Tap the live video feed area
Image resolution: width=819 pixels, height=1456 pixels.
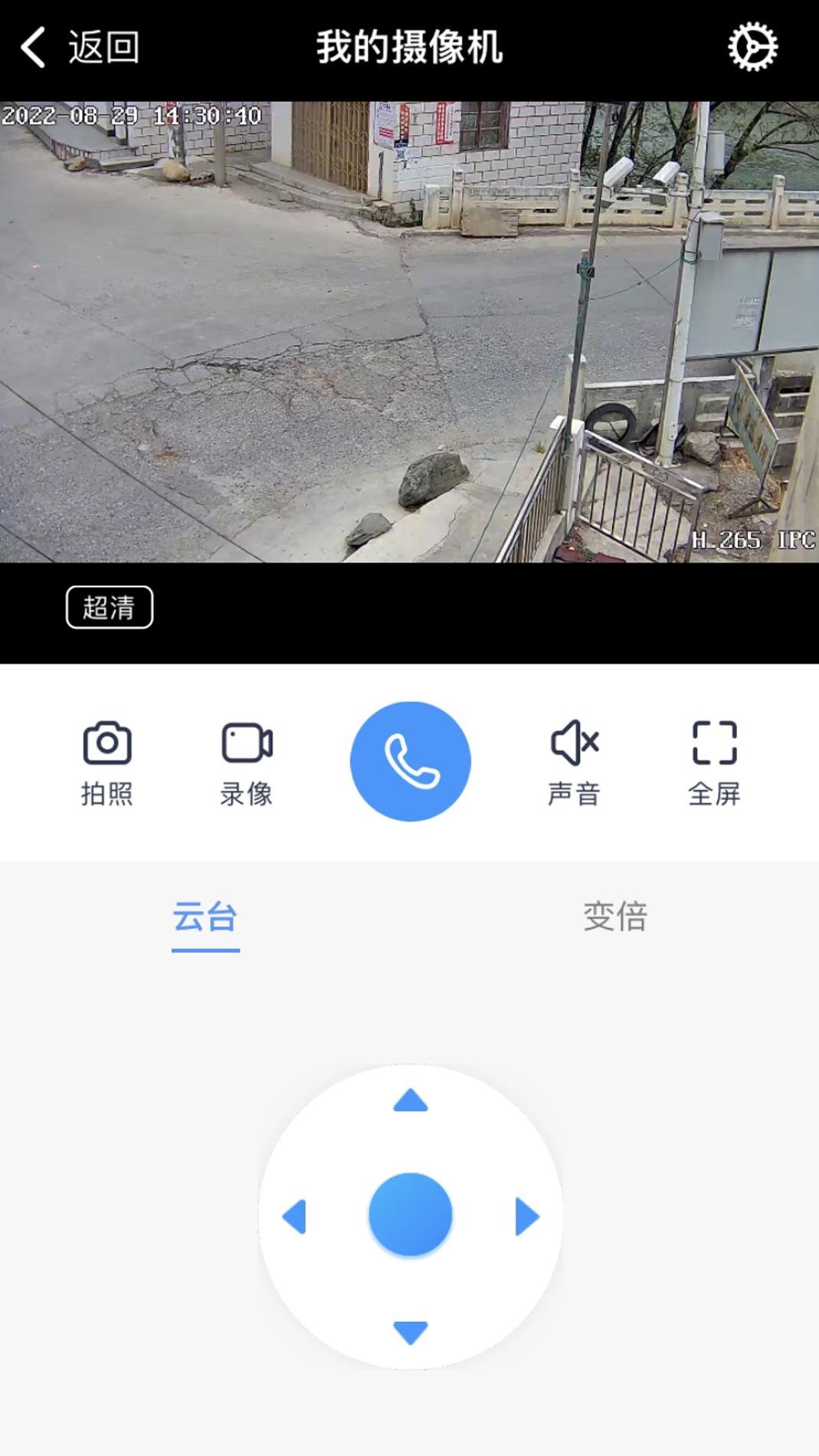(410, 330)
